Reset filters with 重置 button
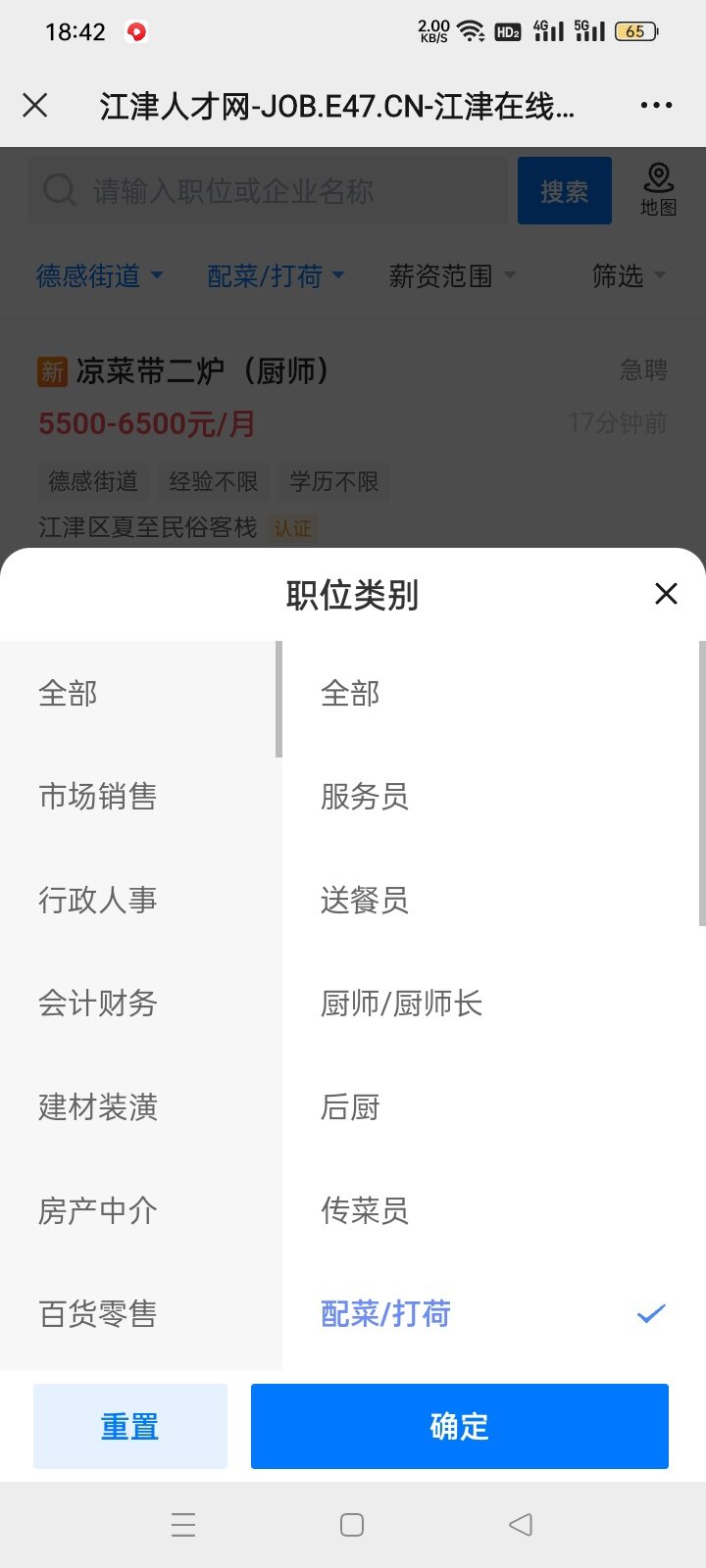The width and height of the screenshot is (706, 1568). point(130,1427)
